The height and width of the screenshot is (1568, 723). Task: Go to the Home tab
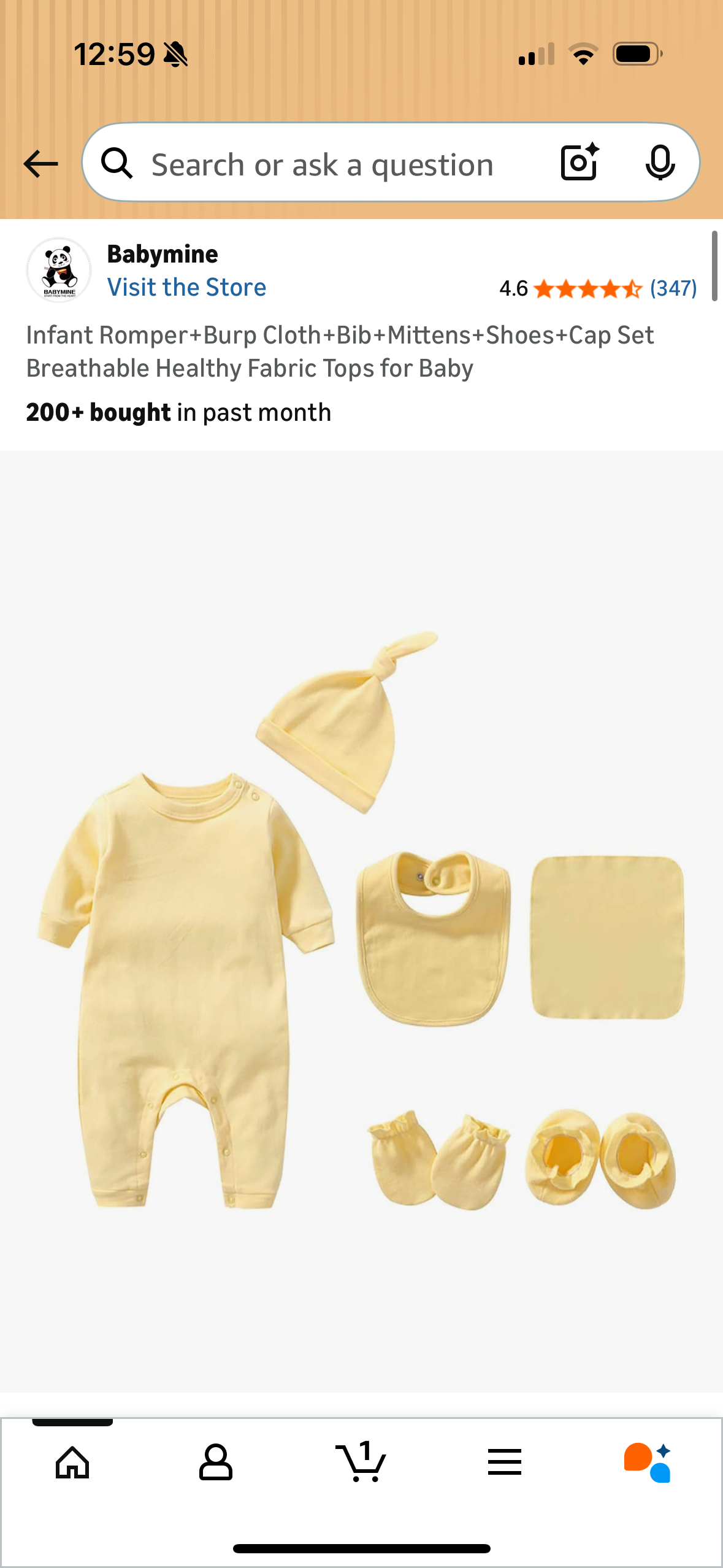click(x=72, y=1462)
